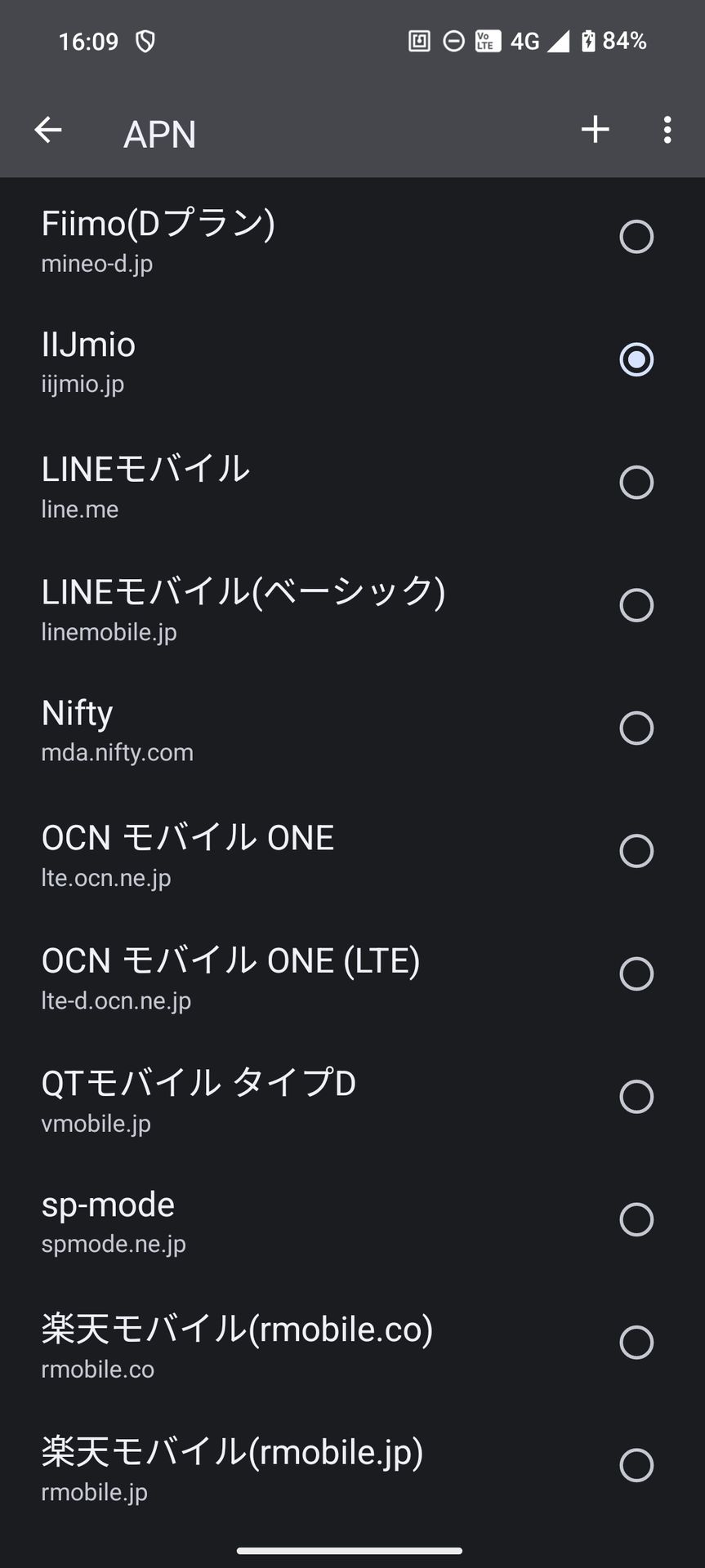705x1568 pixels.
Task: Select the Nifty APN radio button
Action: (637, 728)
